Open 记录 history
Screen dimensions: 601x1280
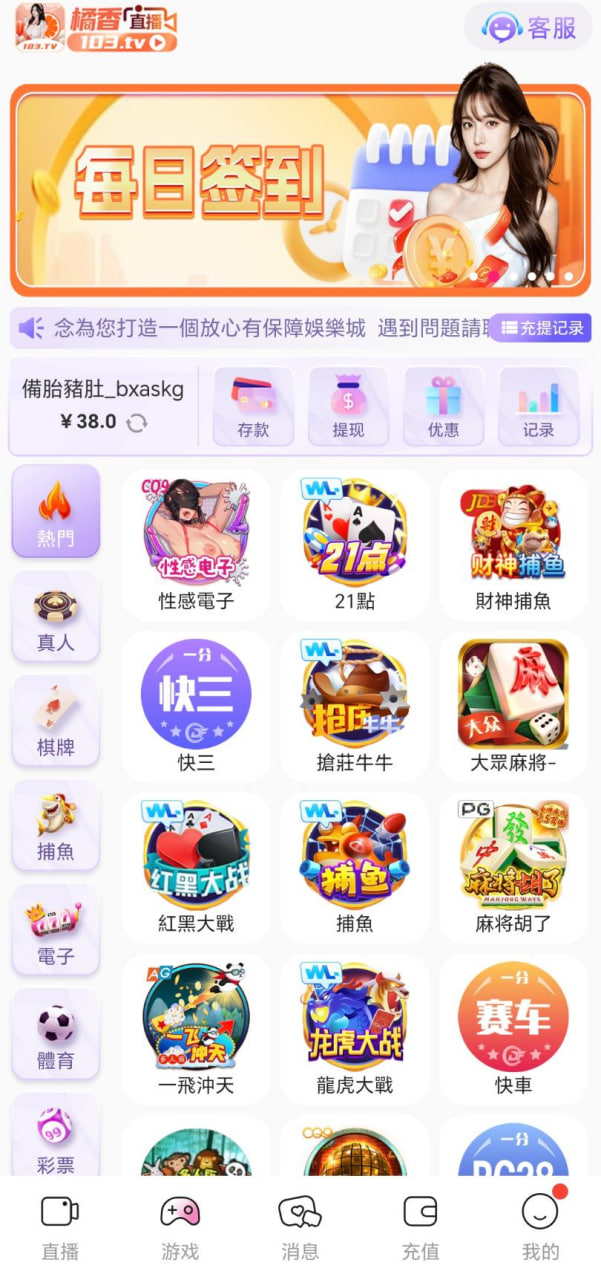tap(538, 406)
